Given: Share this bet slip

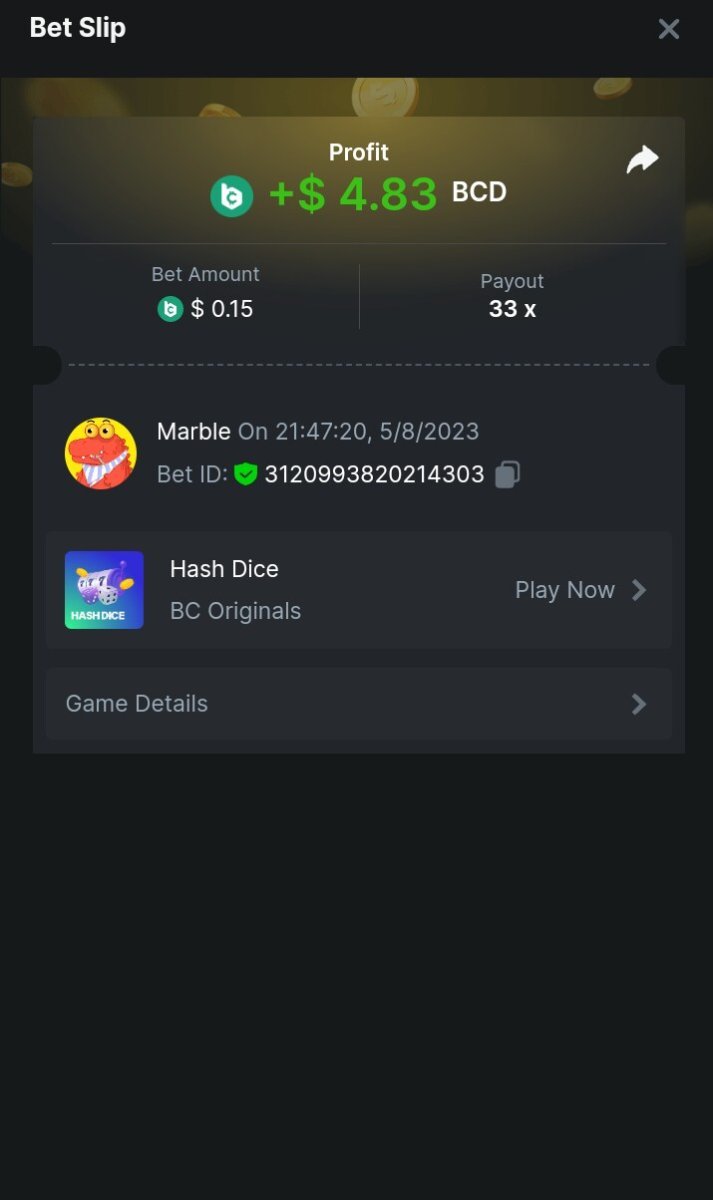Looking at the screenshot, I should click(642, 159).
